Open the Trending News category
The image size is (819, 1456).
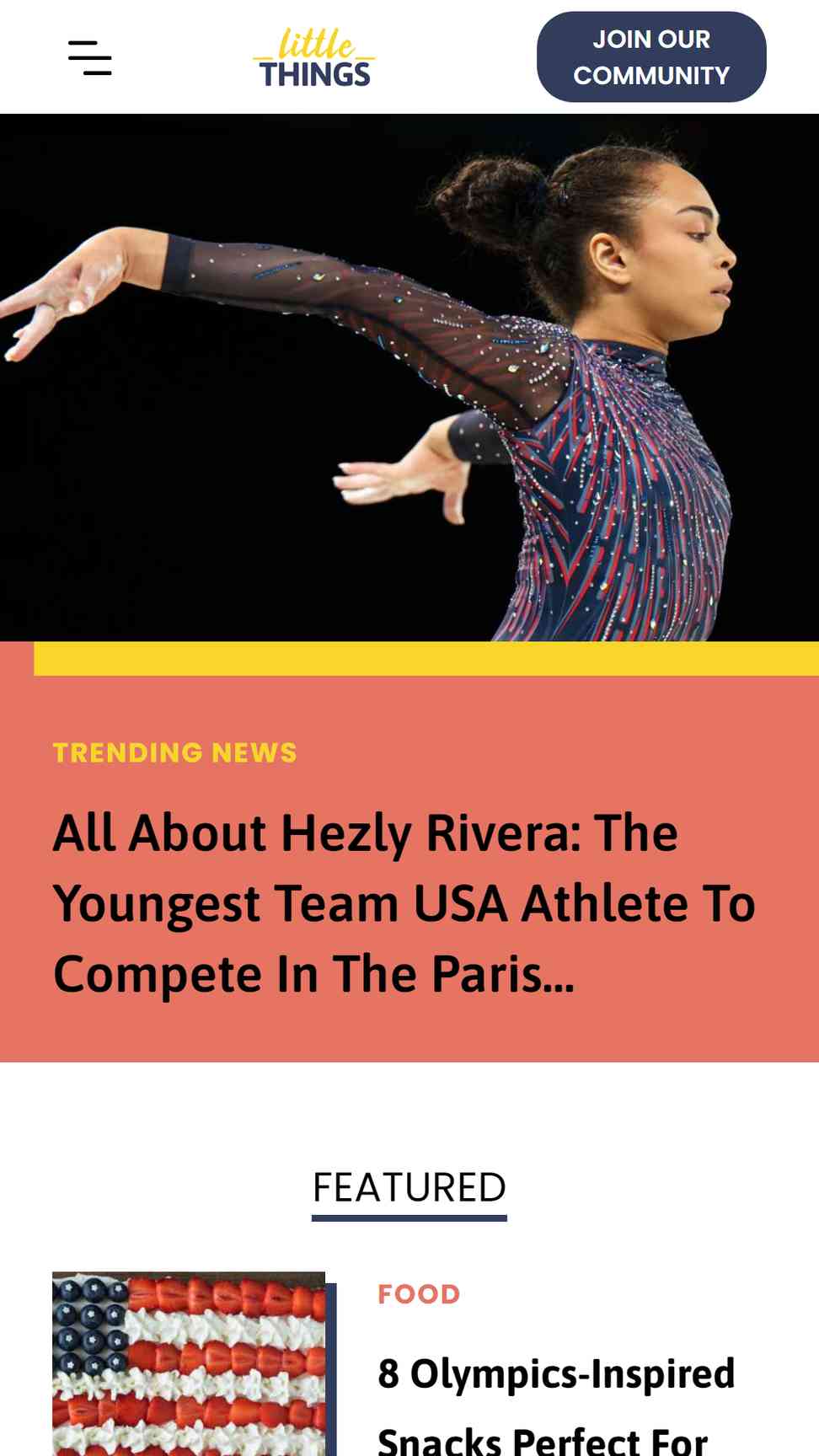[x=175, y=752]
